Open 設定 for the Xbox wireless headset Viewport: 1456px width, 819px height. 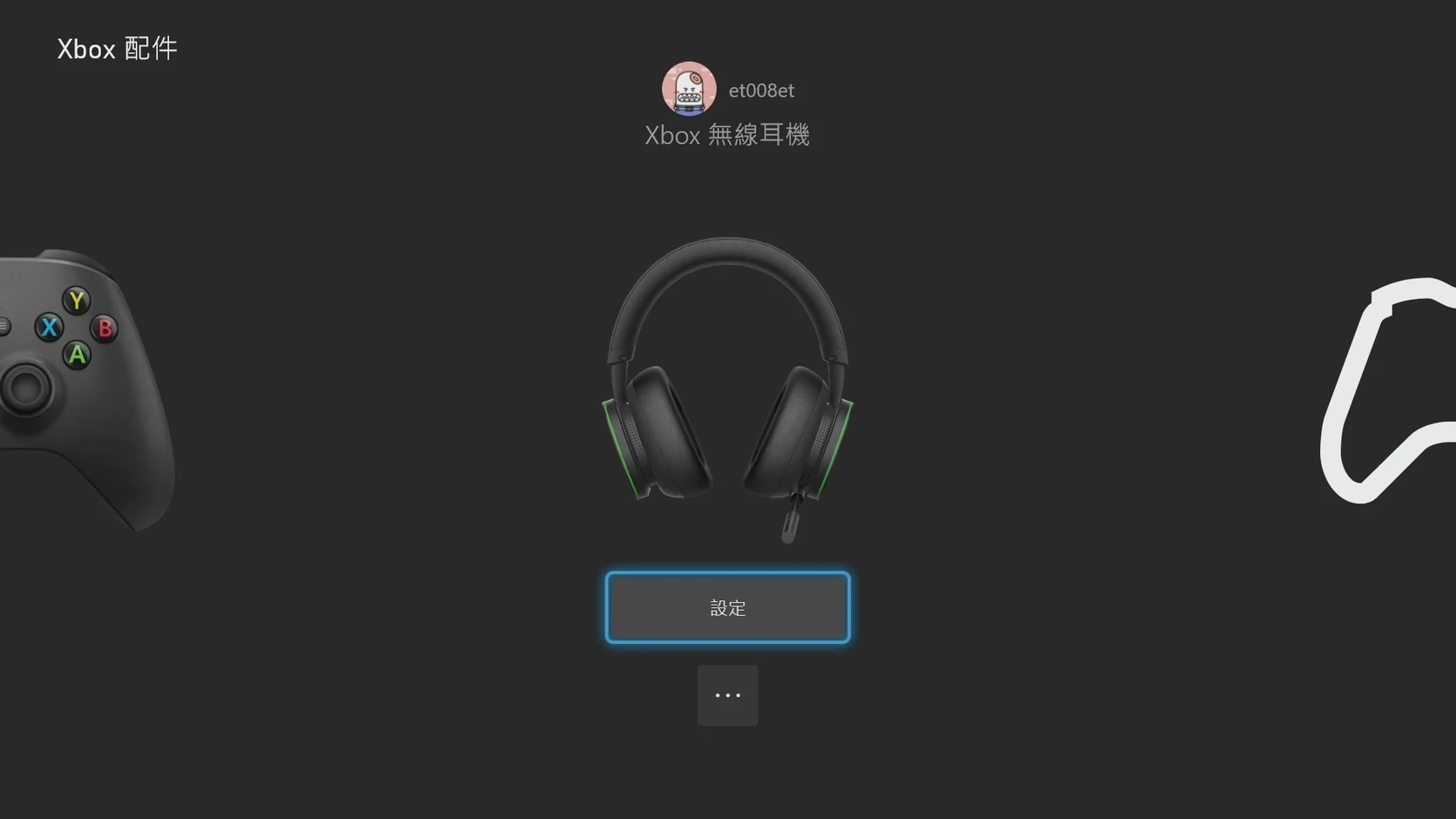tap(727, 607)
